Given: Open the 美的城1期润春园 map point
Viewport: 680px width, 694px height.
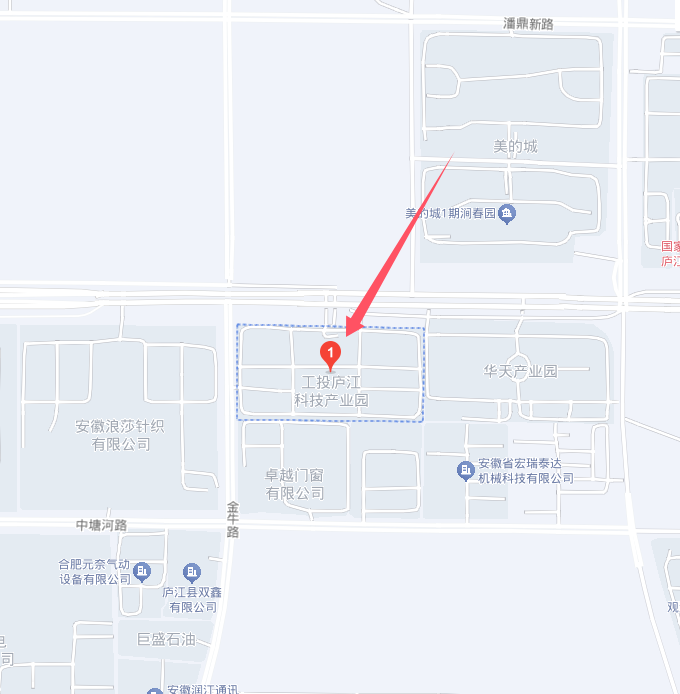Looking at the screenshot, I should pyautogui.click(x=508, y=213).
